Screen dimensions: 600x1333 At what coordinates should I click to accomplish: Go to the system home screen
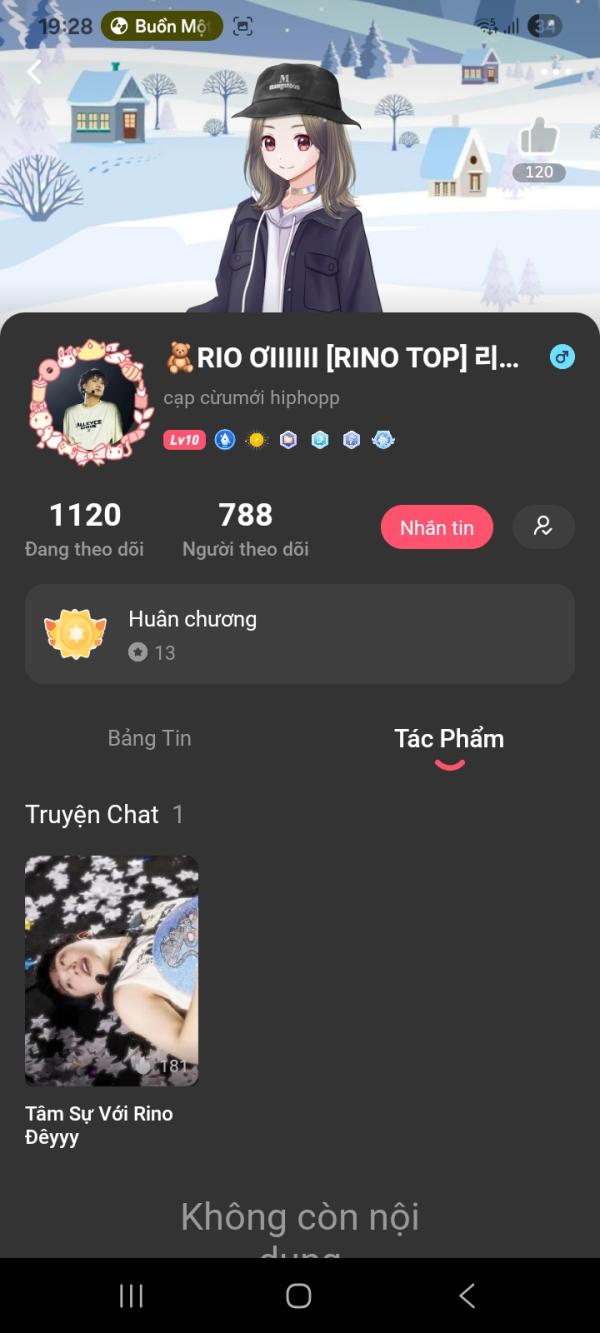[x=299, y=1296]
